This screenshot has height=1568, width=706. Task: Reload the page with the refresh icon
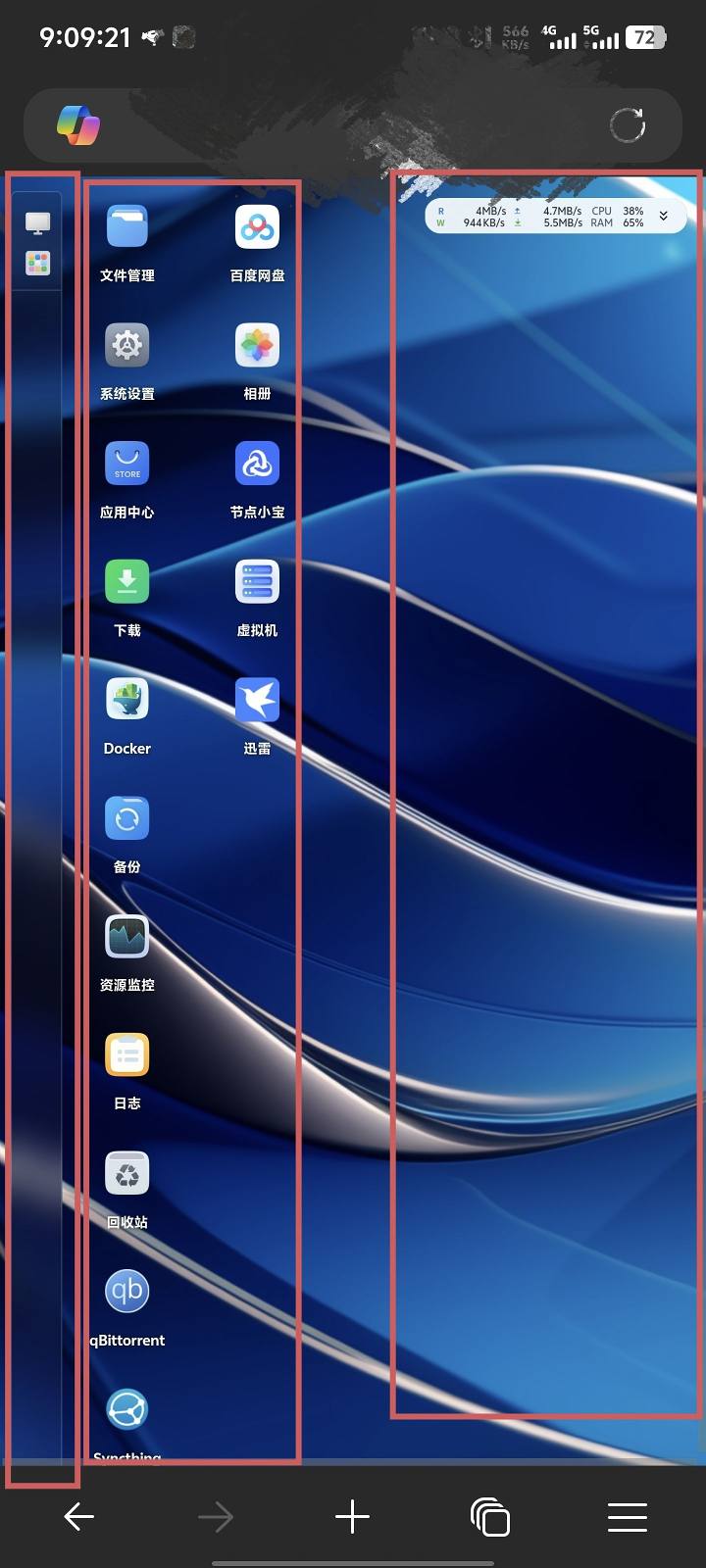coord(628,125)
